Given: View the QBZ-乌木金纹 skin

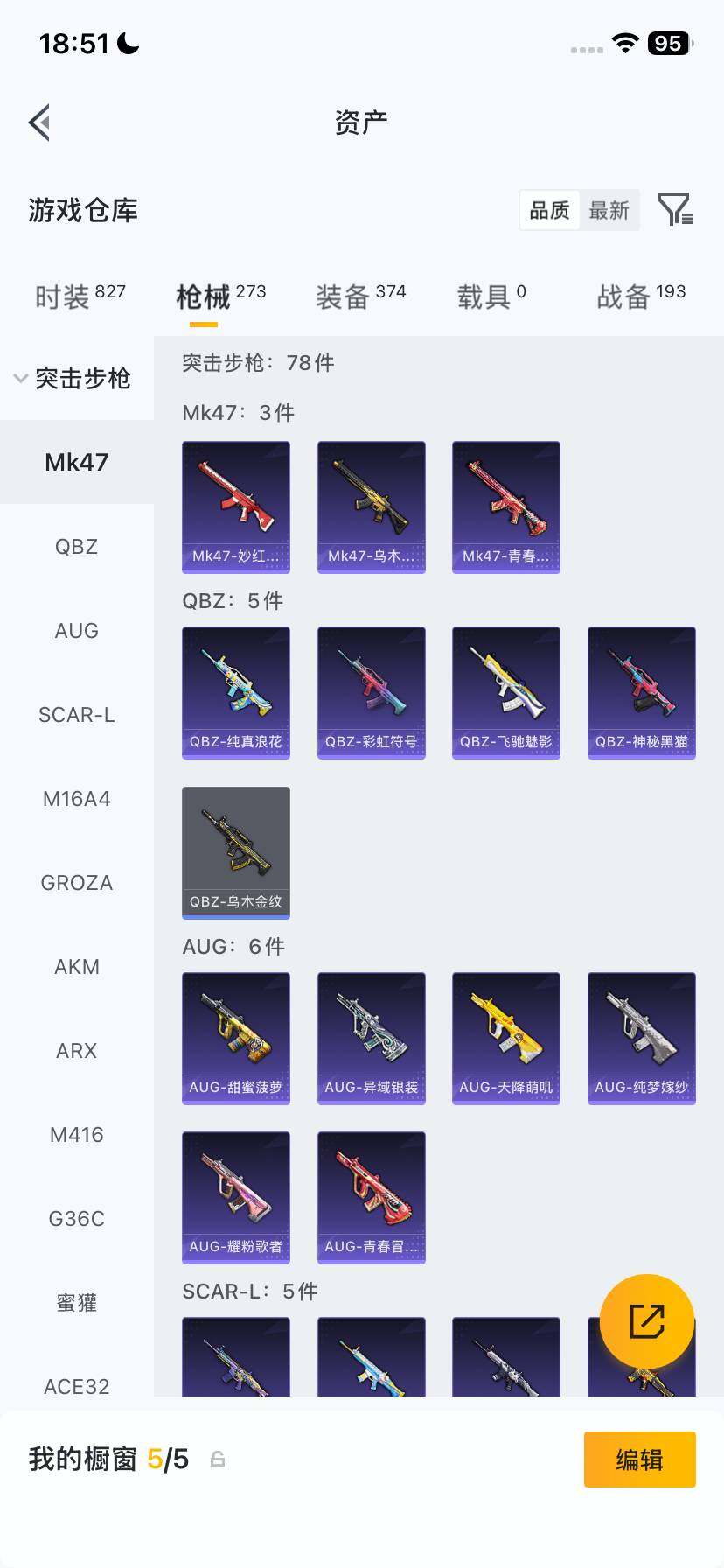Looking at the screenshot, I should click(x=236, y=851).
